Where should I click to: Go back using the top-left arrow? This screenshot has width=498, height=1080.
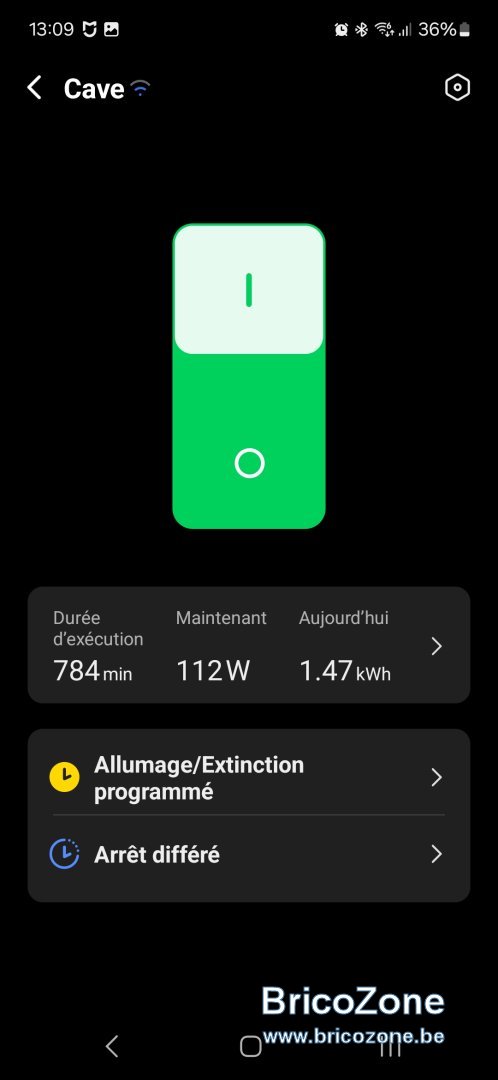tap(34, 88)
